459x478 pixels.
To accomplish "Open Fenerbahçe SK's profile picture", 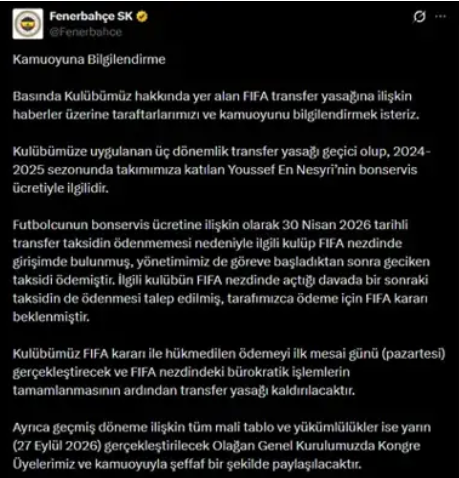I will point(28,24).
